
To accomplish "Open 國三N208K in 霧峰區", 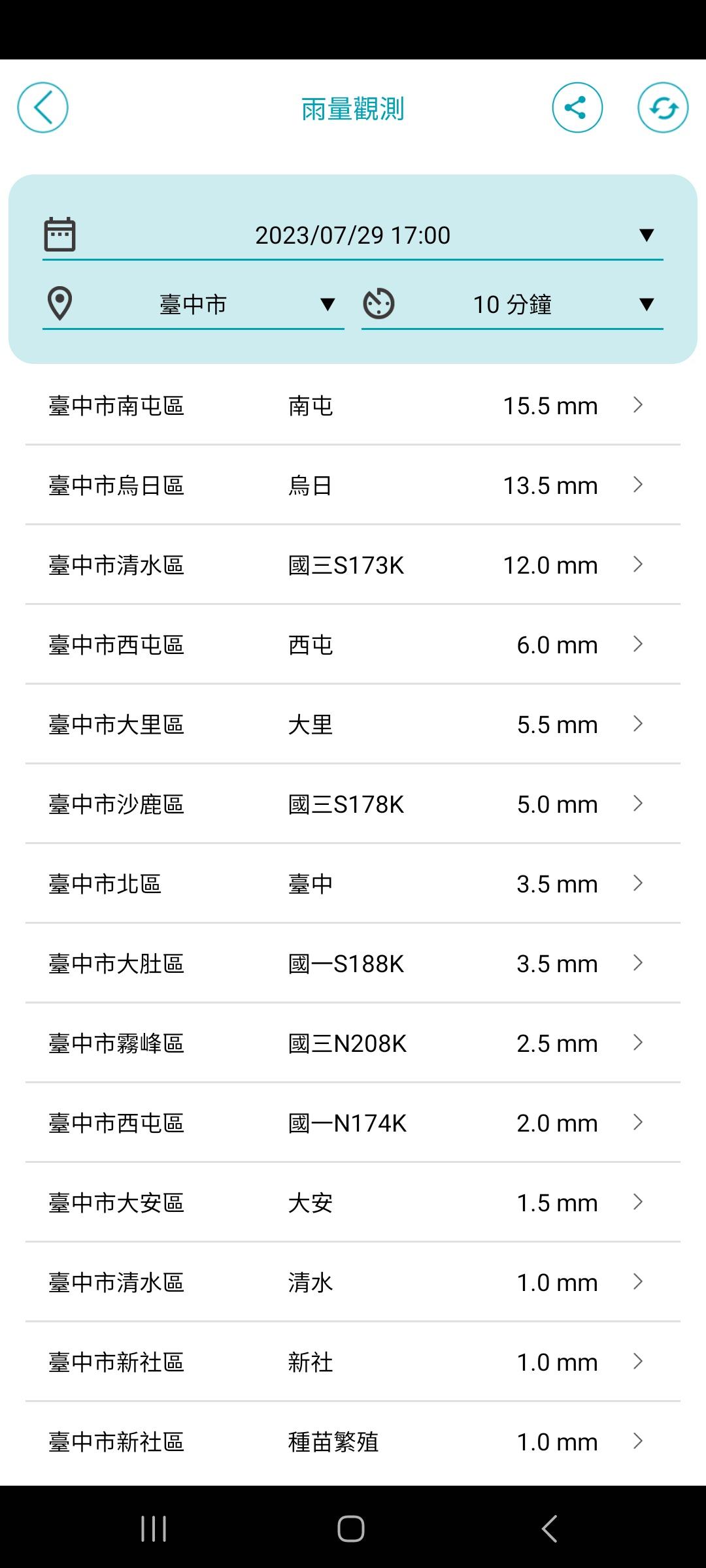I will tap(353, 1043).
